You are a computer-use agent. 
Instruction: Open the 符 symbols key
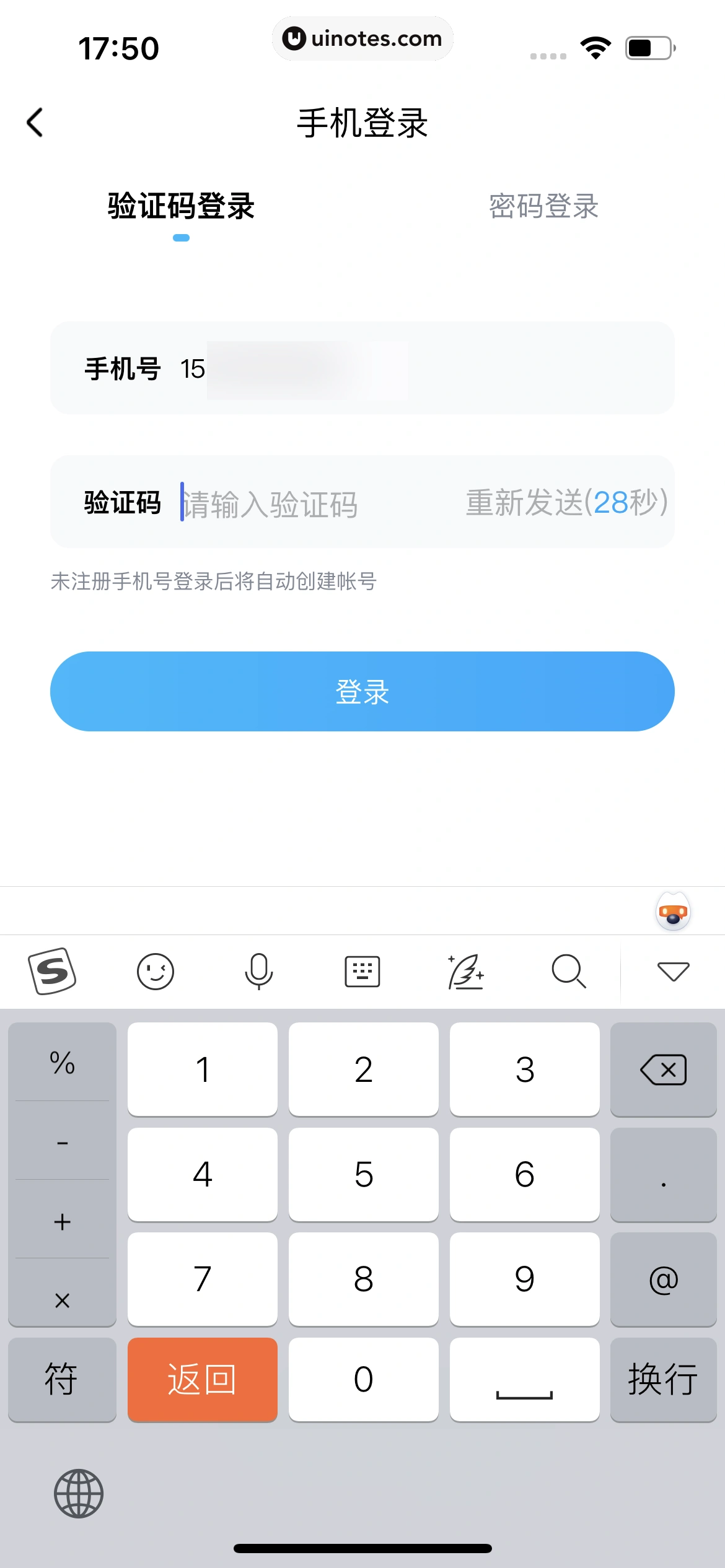point(62,1380)
